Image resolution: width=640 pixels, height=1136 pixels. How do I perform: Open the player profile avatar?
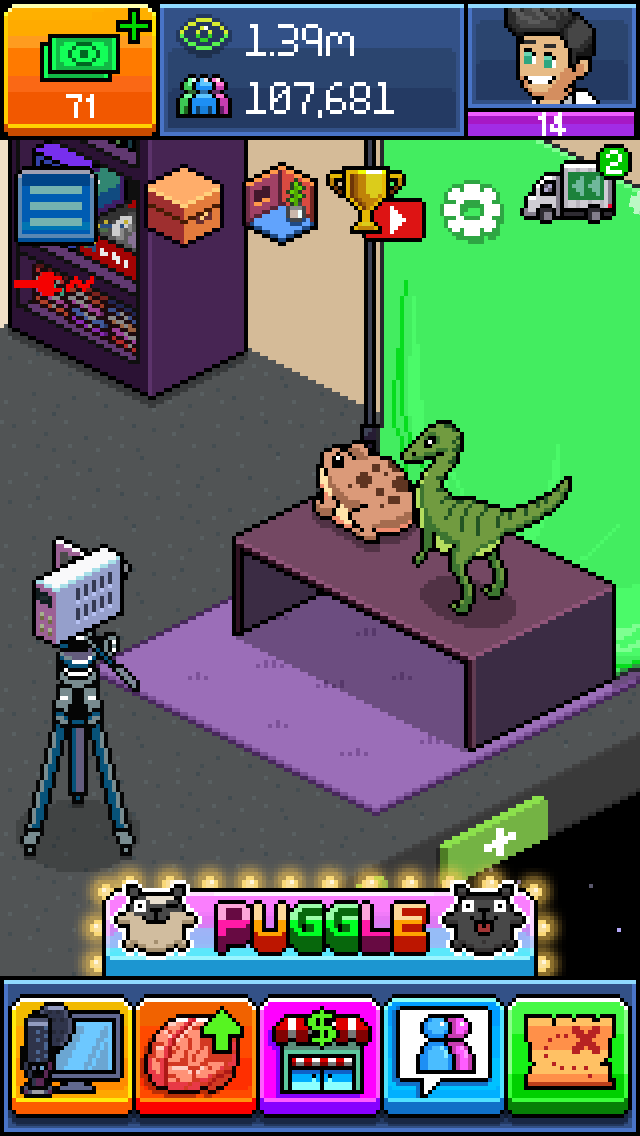click(x=553, y=58)
